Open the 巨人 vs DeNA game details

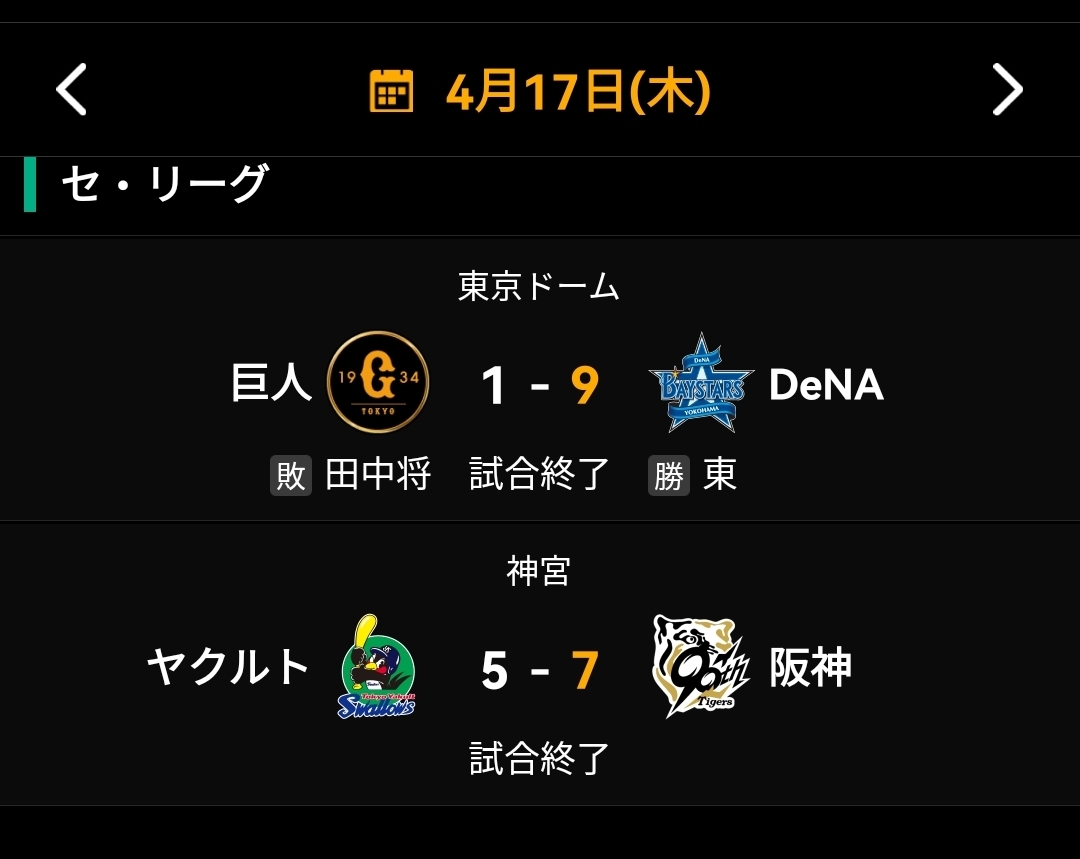tap(540, 385)
